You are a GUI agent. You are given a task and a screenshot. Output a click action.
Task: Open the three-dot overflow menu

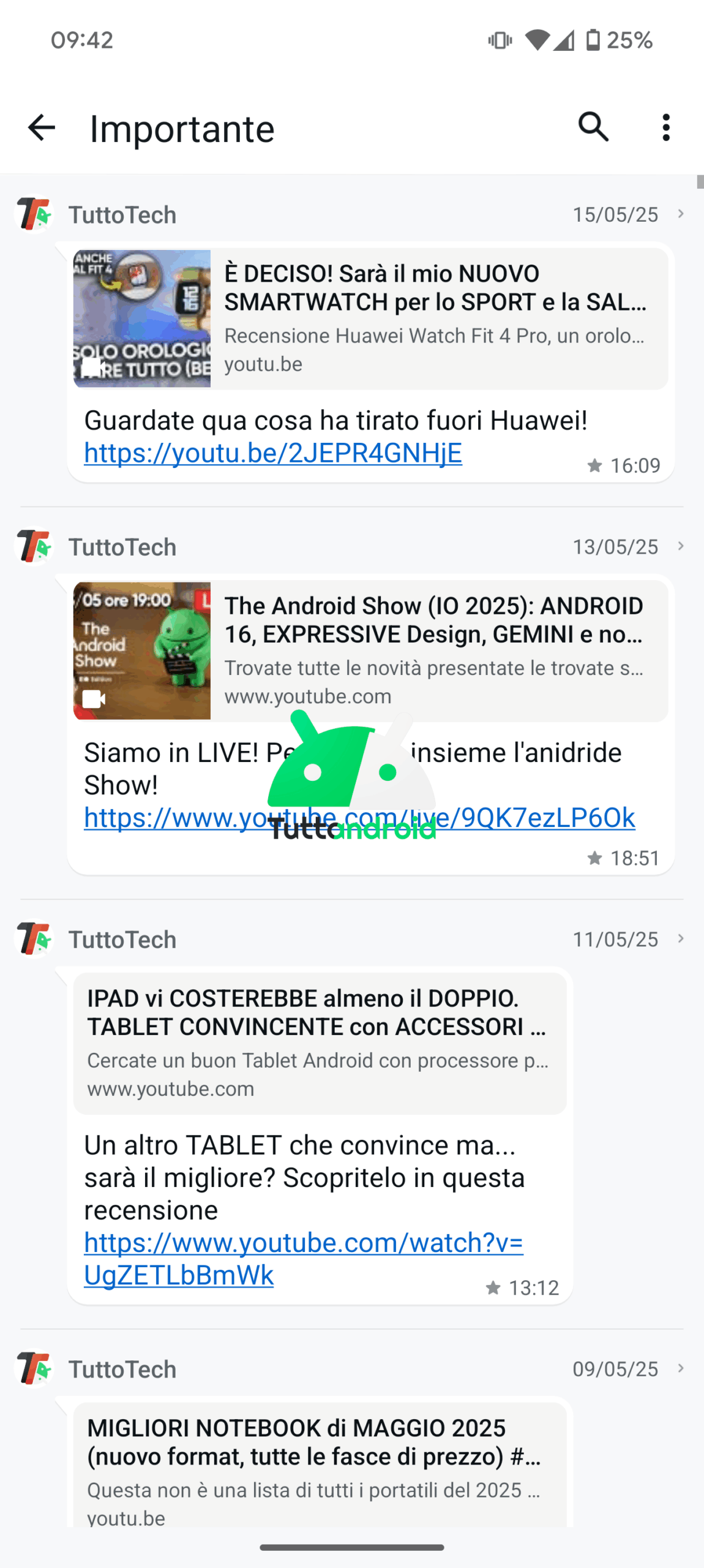click(x=666, y=127)
